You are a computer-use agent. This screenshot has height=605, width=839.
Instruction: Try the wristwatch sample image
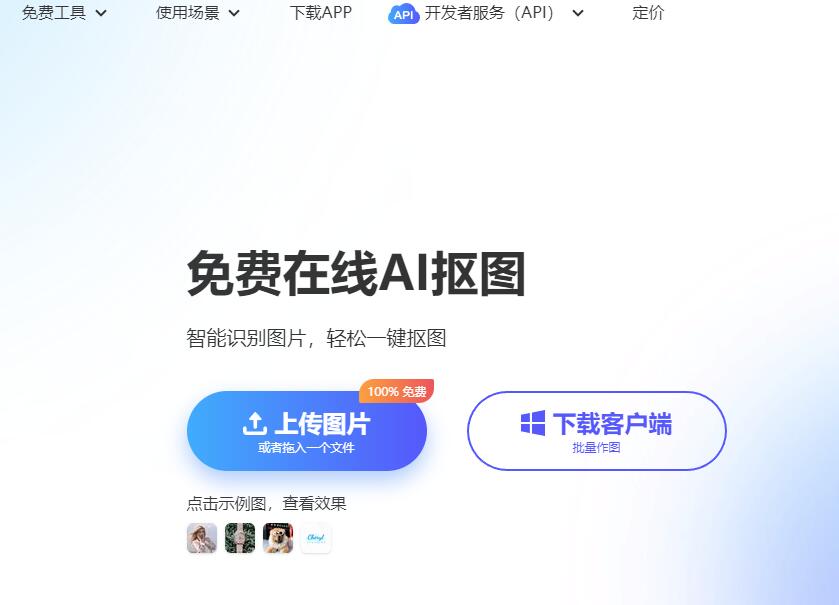(x=240, y=538)
